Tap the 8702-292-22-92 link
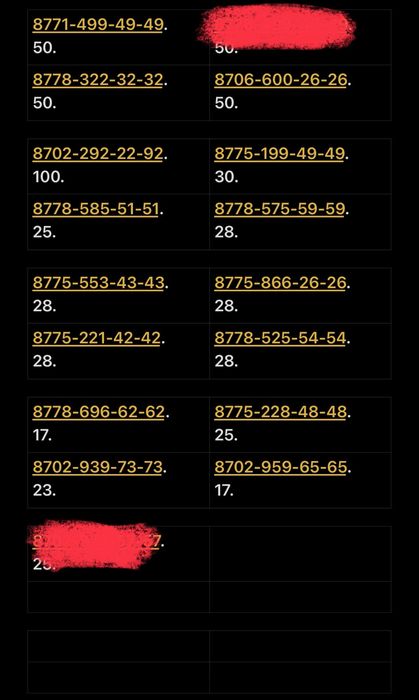This screenshot has height=700, width=419. [x=98, y=154]
